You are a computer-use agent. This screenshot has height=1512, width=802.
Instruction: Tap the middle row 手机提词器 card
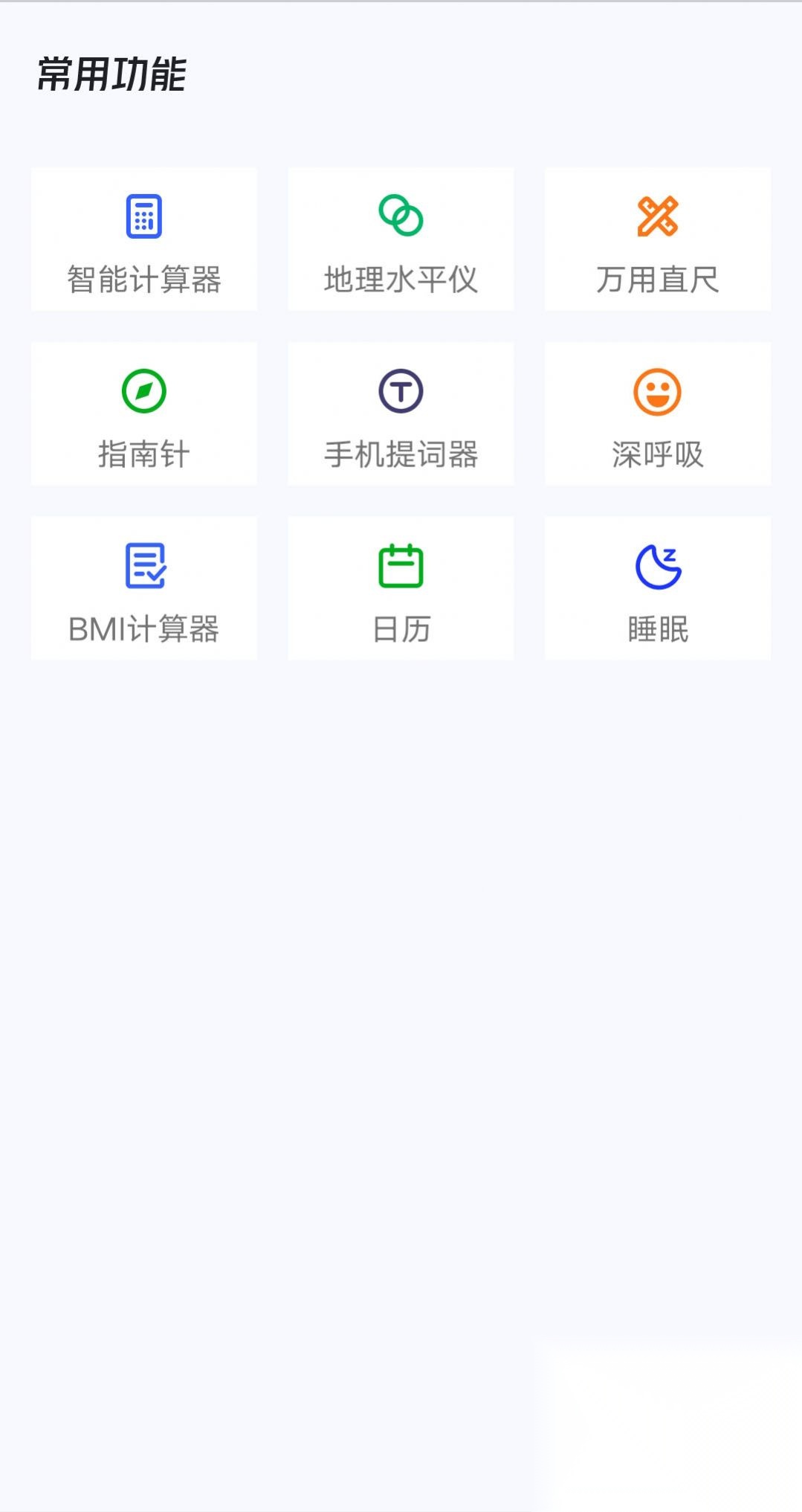[x=400, y=414]
